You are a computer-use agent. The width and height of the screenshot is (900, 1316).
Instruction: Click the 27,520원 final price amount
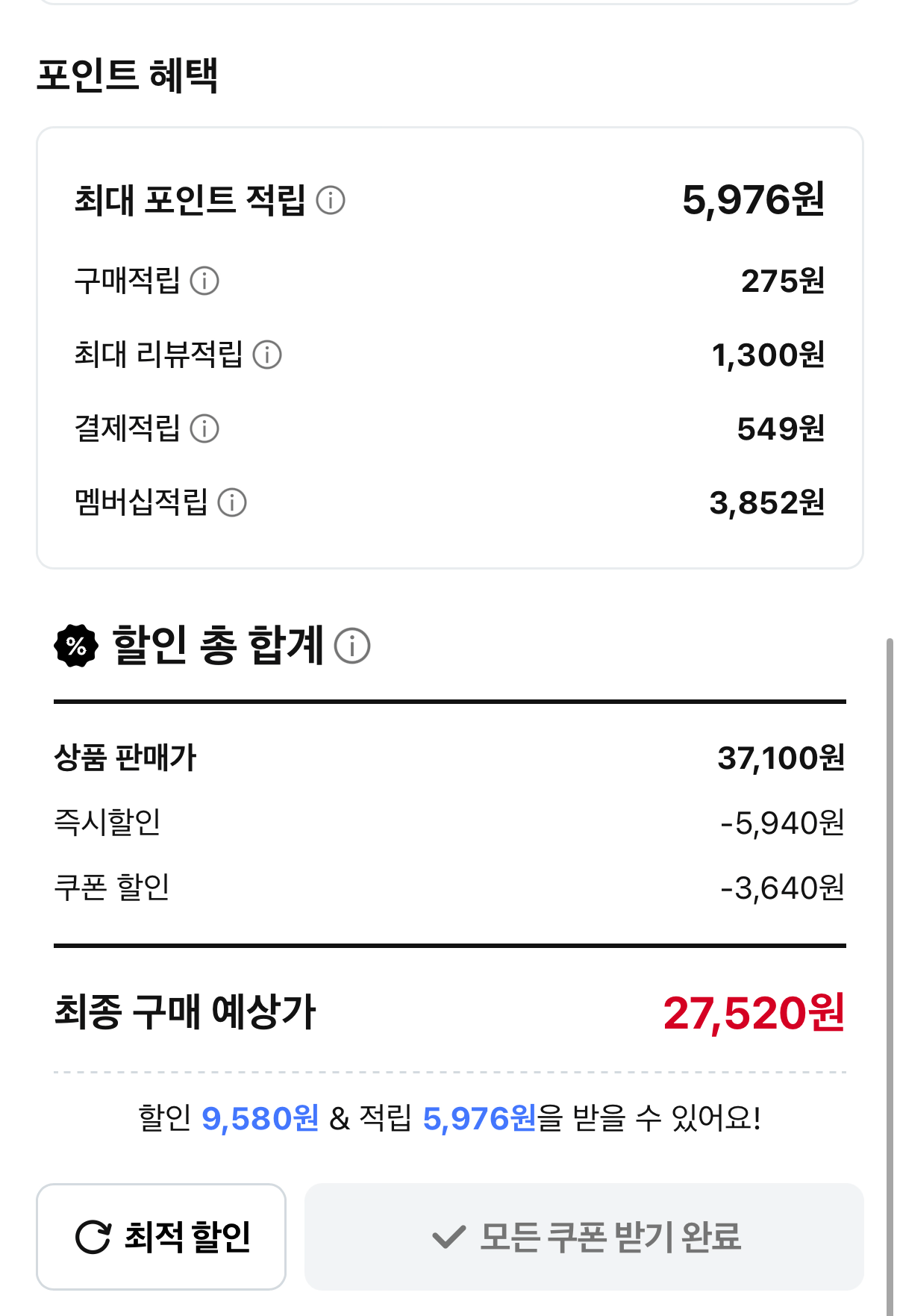pyautogui.click(x=754, y=1014)
